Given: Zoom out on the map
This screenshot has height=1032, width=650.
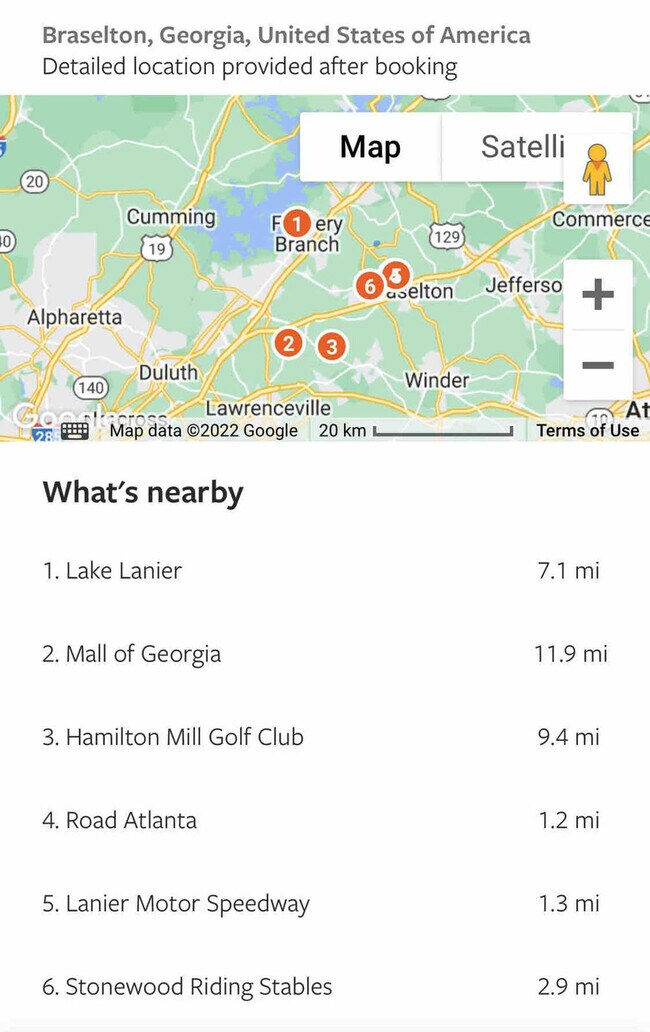Looking at the screenshot, I should pos(597,365).
